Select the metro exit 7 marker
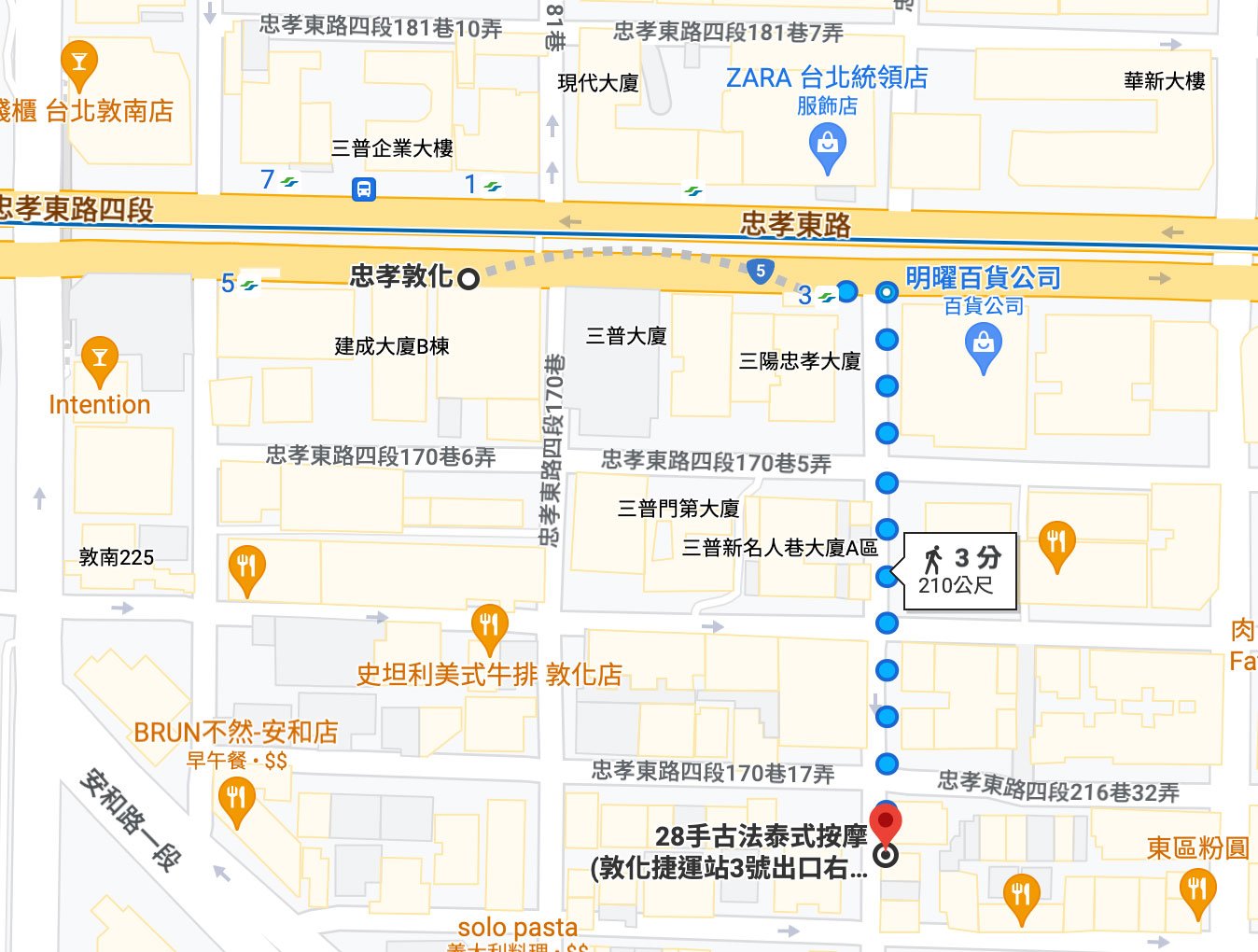 pos(278,179)
